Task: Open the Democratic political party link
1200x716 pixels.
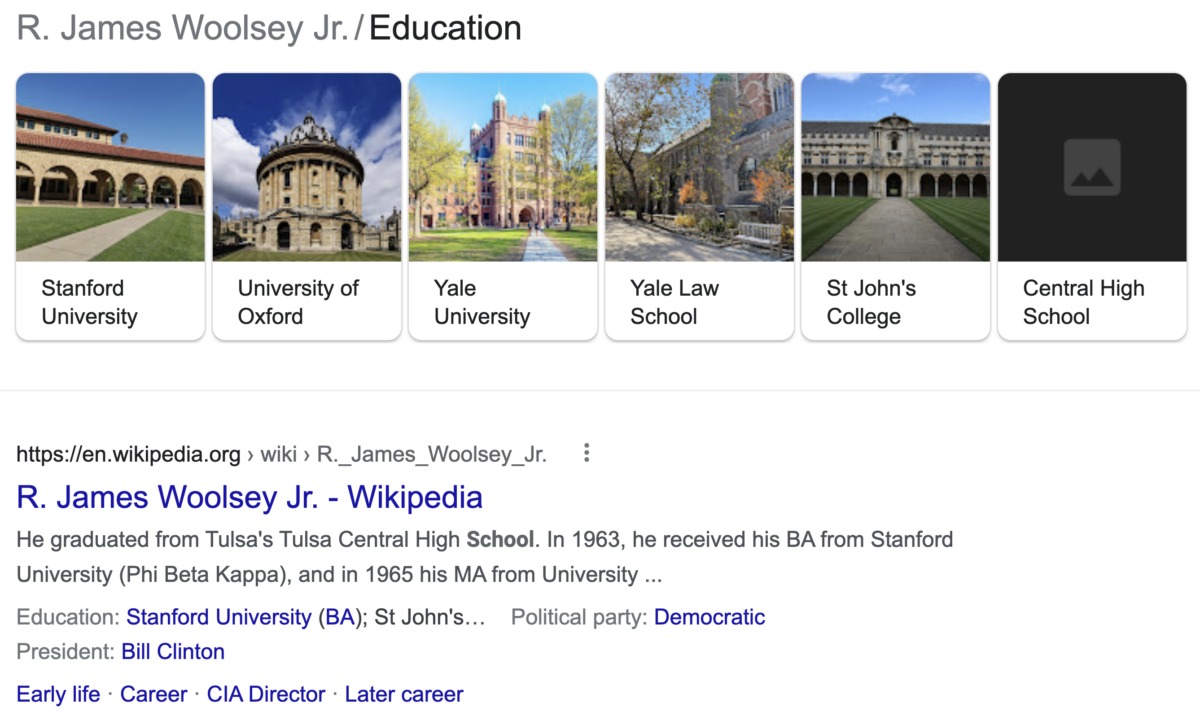Action: (x=709, y=617)
